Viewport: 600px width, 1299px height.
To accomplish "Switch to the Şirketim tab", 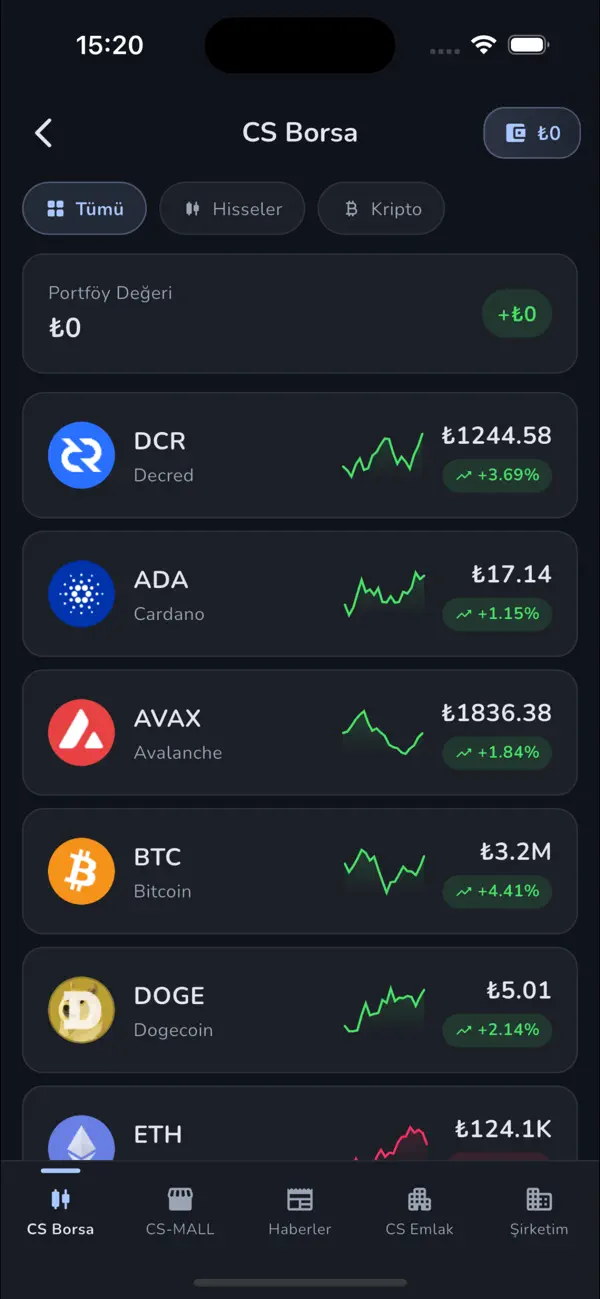I will click(539, 1211).
